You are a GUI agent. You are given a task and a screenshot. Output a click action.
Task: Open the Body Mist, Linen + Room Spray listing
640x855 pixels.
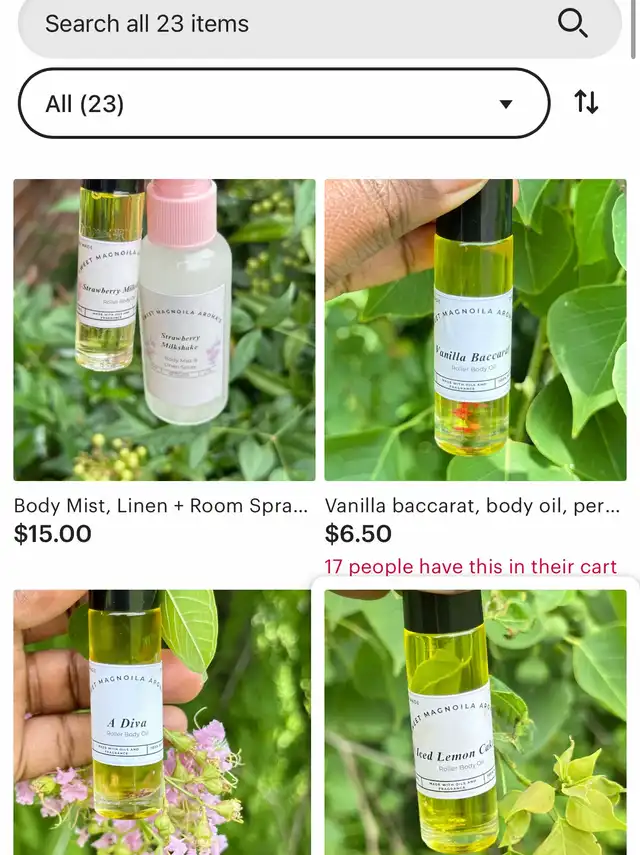tap(164, 330)
